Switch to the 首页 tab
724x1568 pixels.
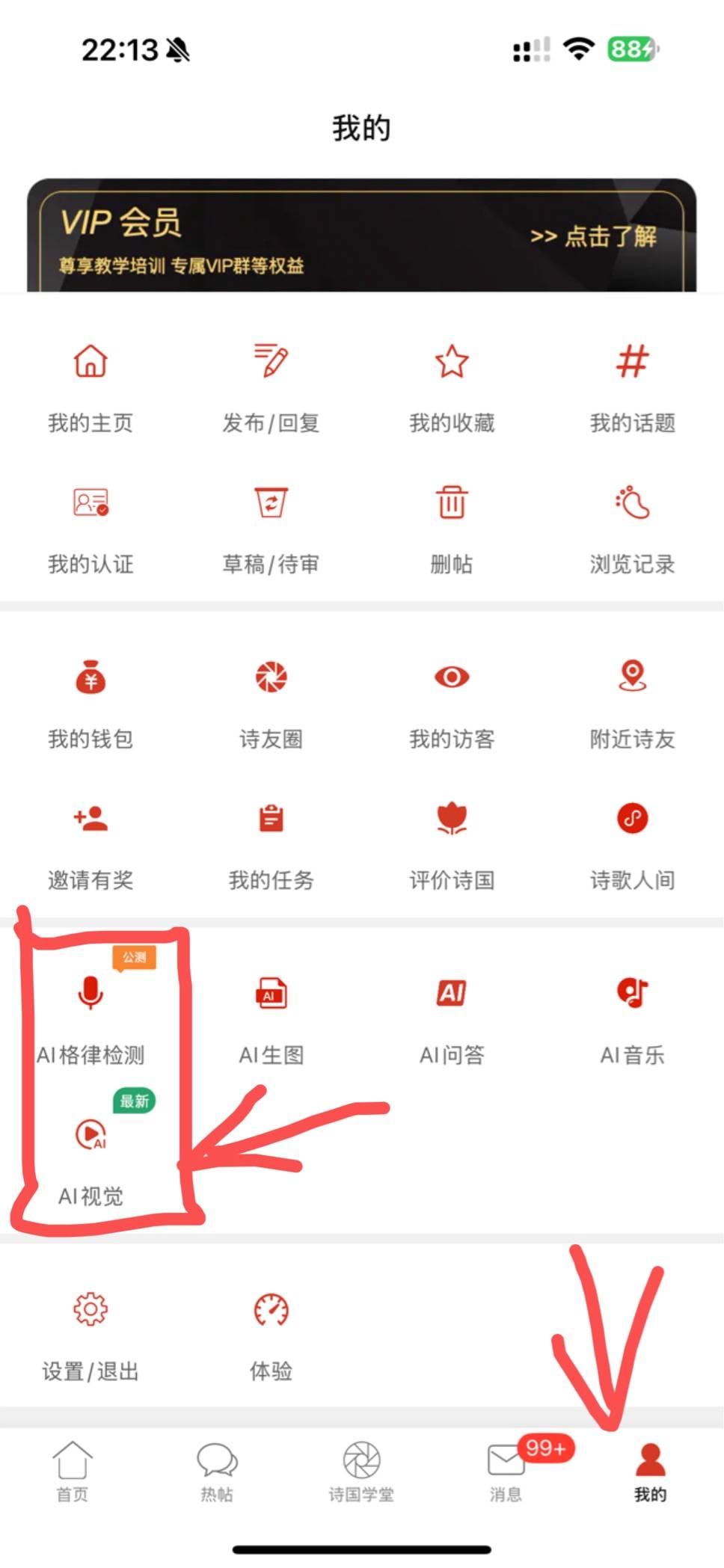click(x=73, y=1471)
